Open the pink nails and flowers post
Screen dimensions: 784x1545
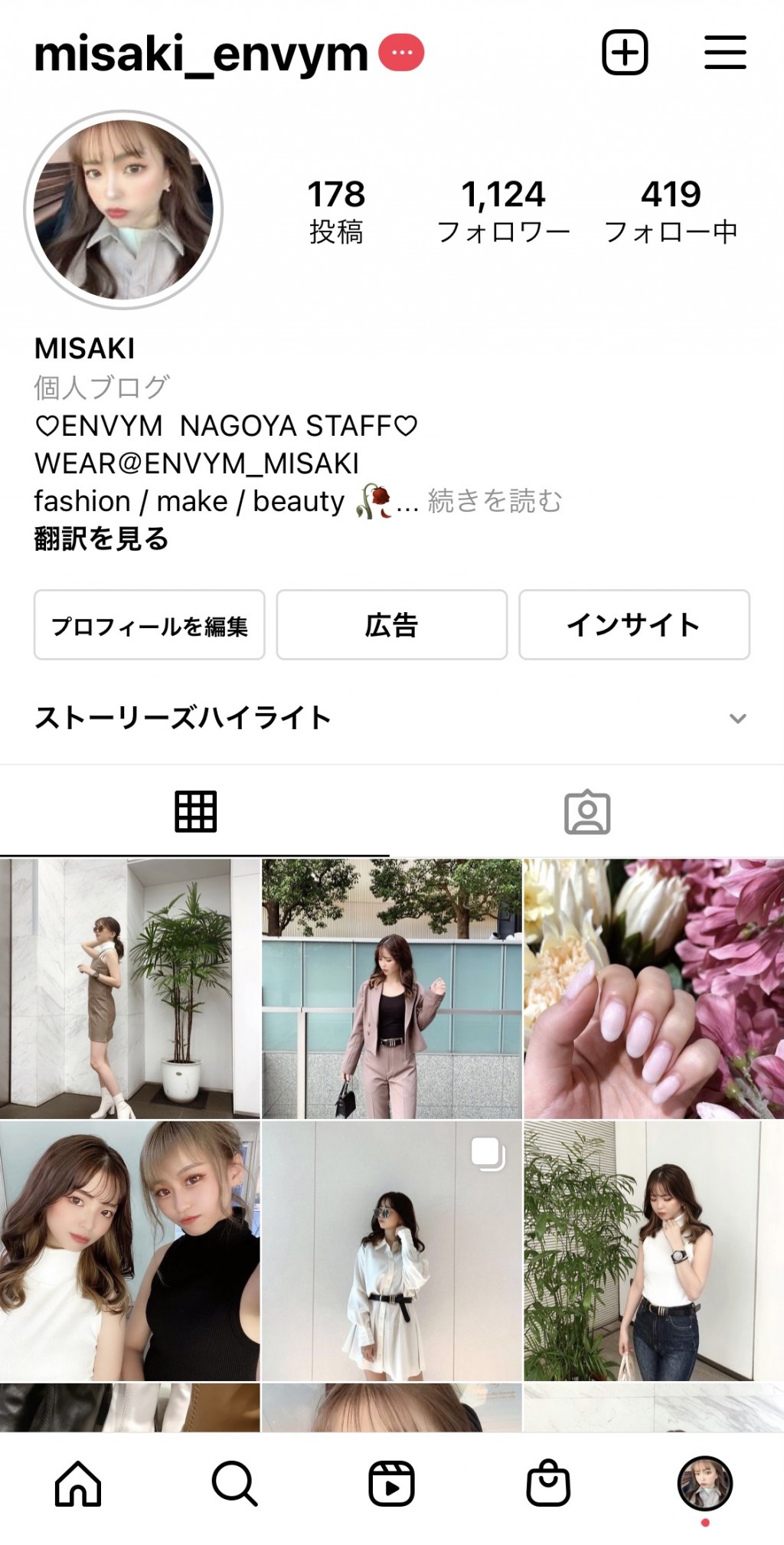[653, 989]
